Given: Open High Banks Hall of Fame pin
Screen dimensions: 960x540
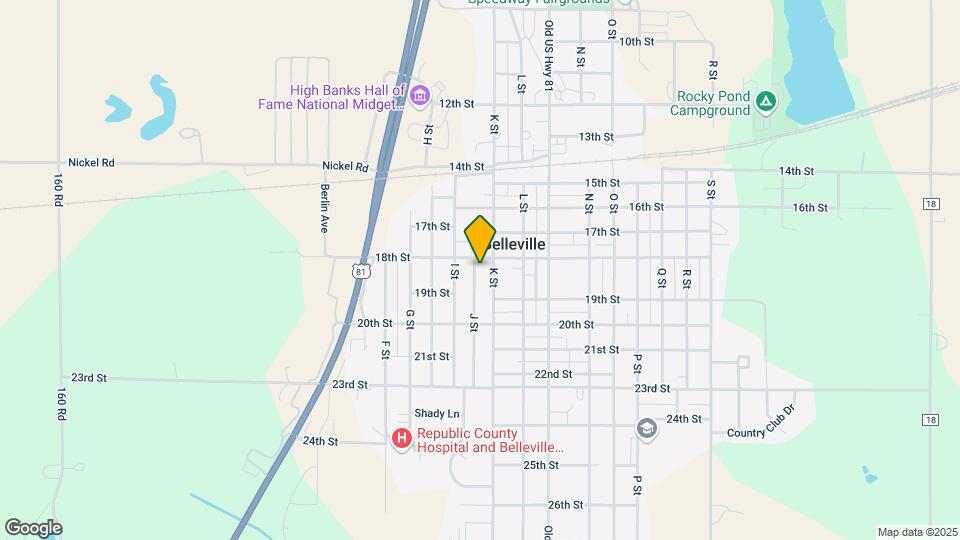Looking at the screenshot, I should pyautogui.click(x=419, y=96).
